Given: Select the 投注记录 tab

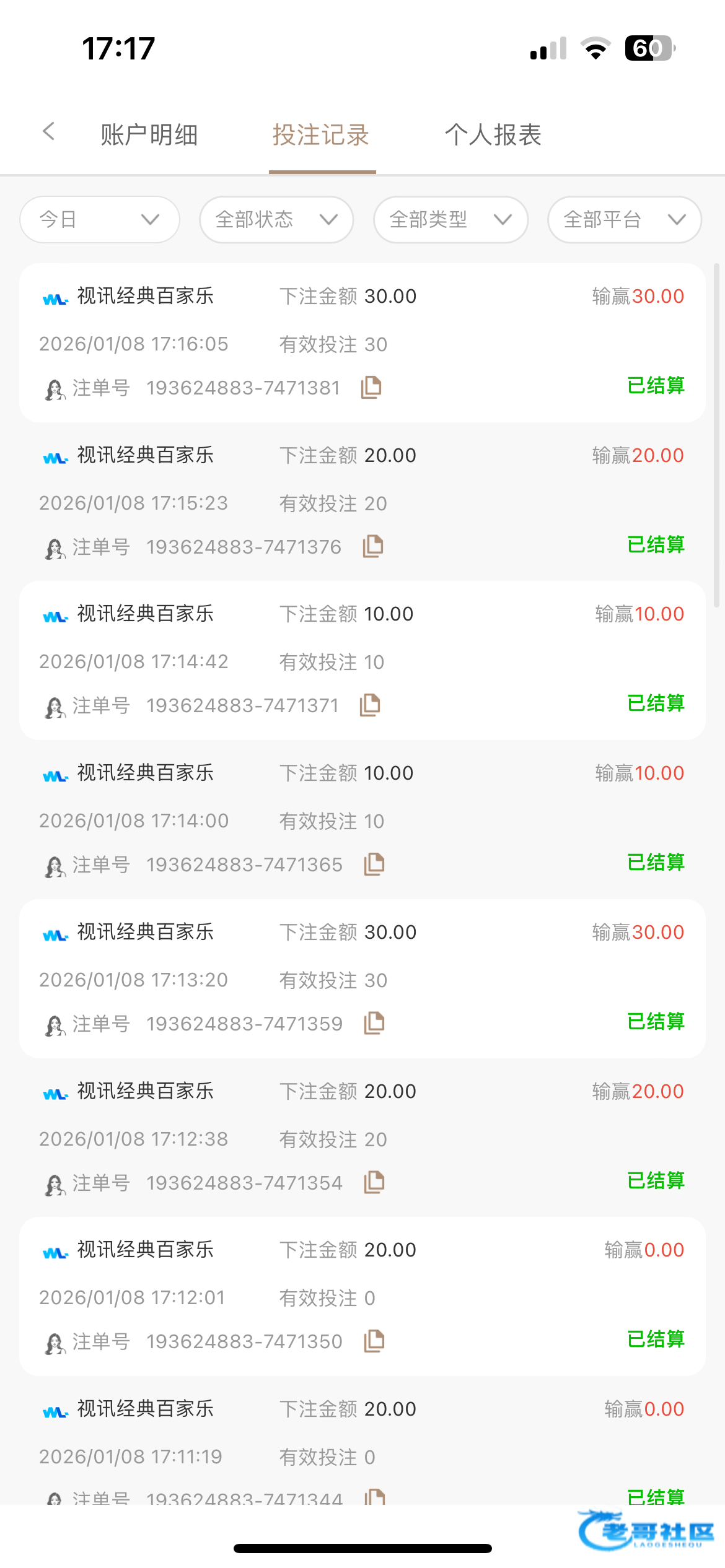Looking at the screenshot, I should tap(321, 134).
